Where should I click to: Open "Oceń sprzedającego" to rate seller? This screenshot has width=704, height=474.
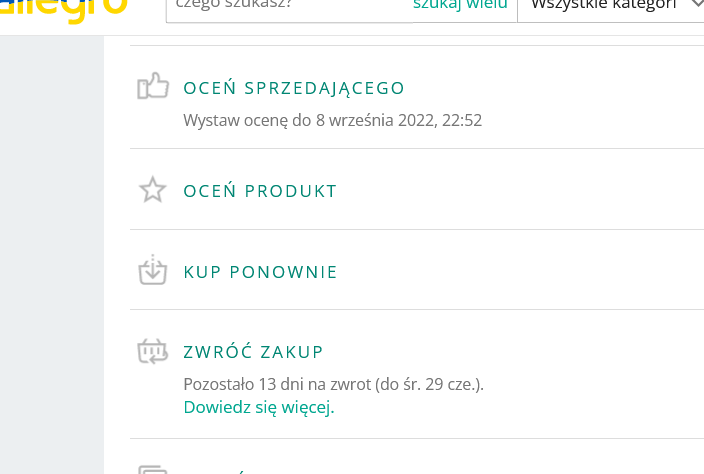coord(294,88)
